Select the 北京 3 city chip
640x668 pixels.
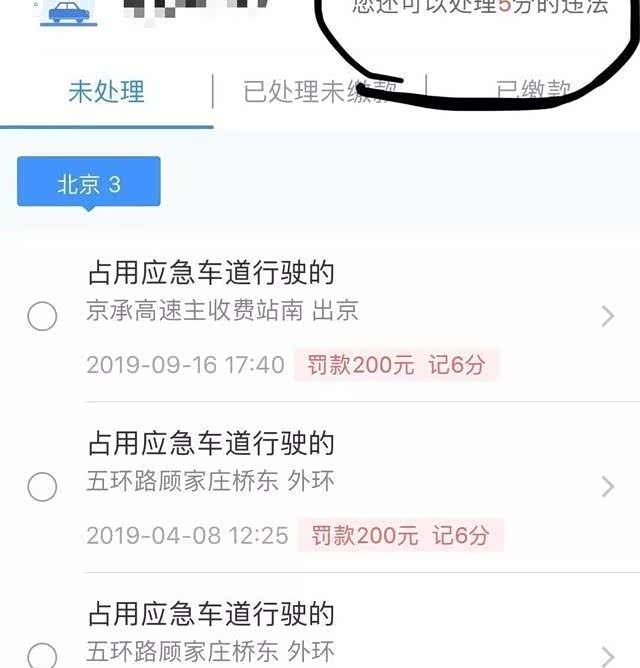click(89, 184)
